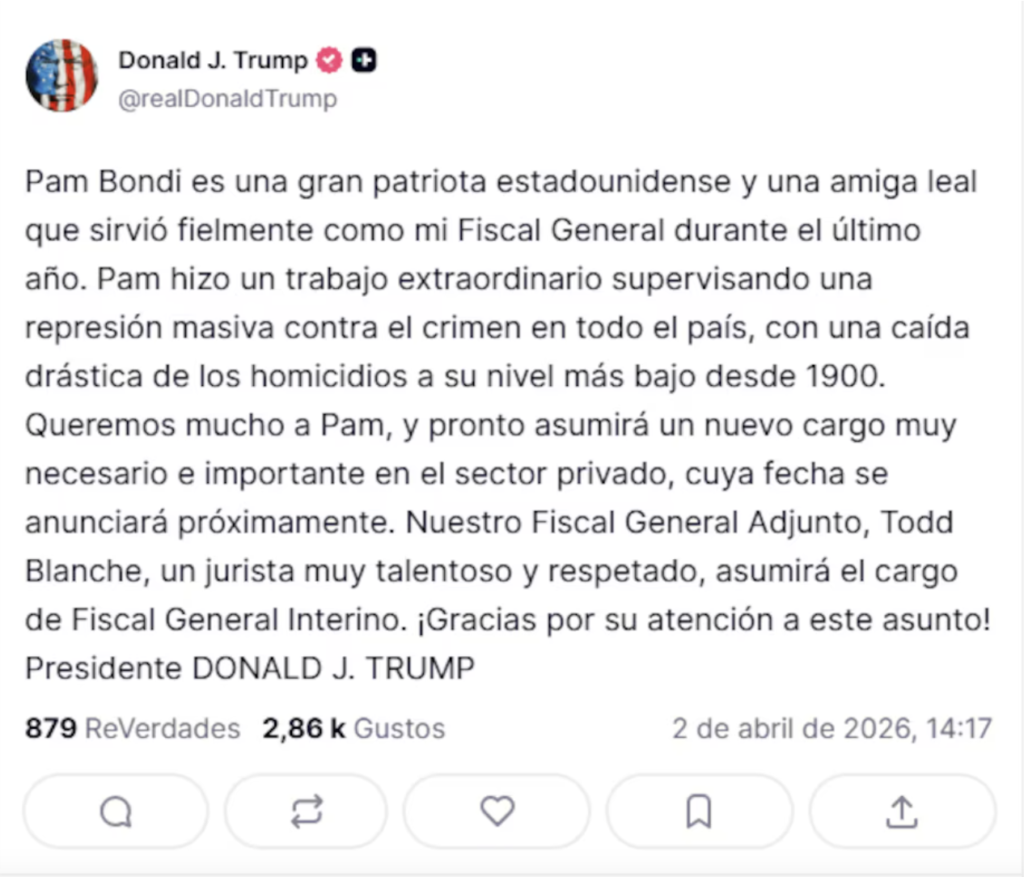
Task: Like the post with the heart icon
Action: click(497, 811)
